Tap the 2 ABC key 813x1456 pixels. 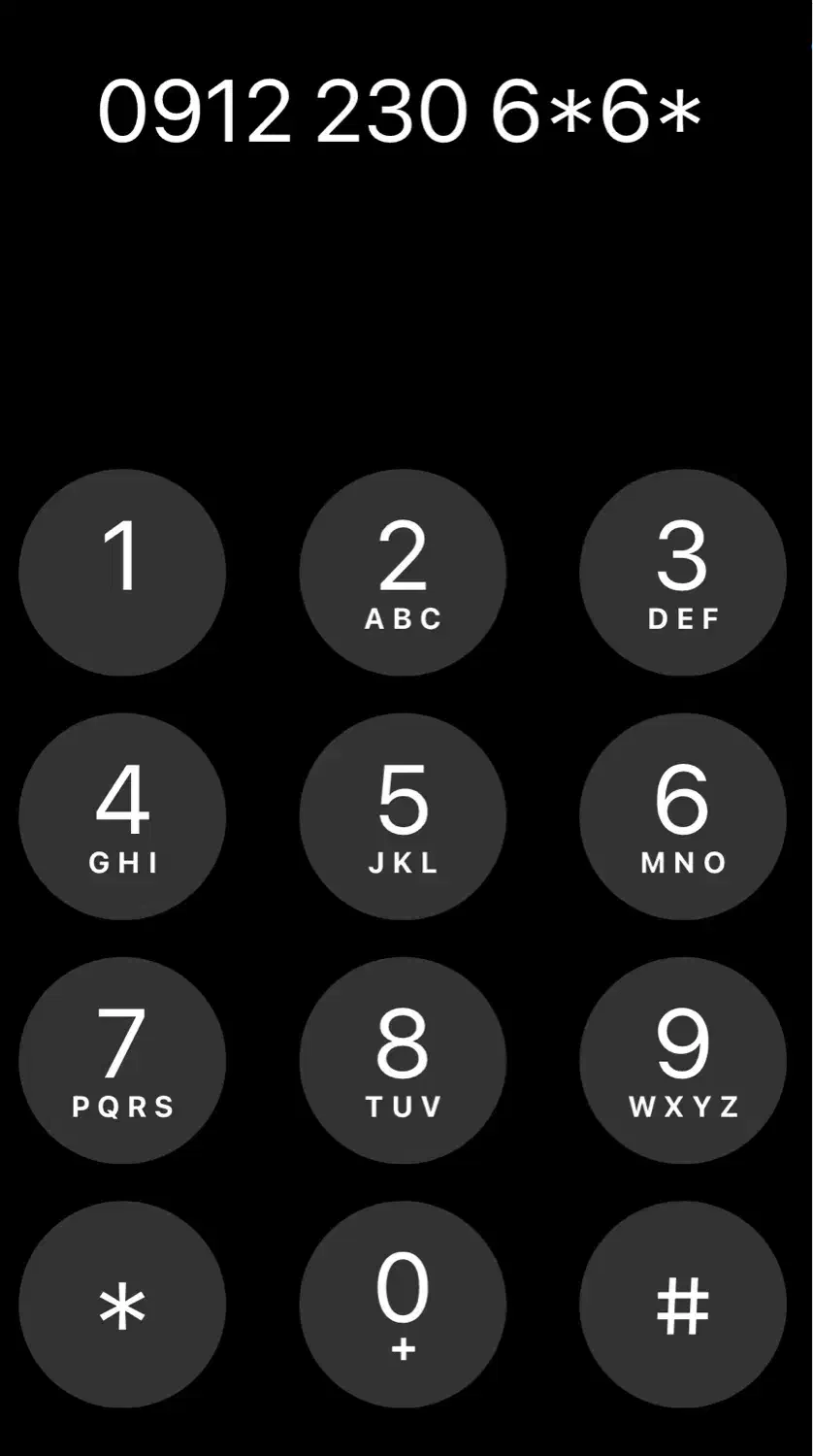pos(403,573)
